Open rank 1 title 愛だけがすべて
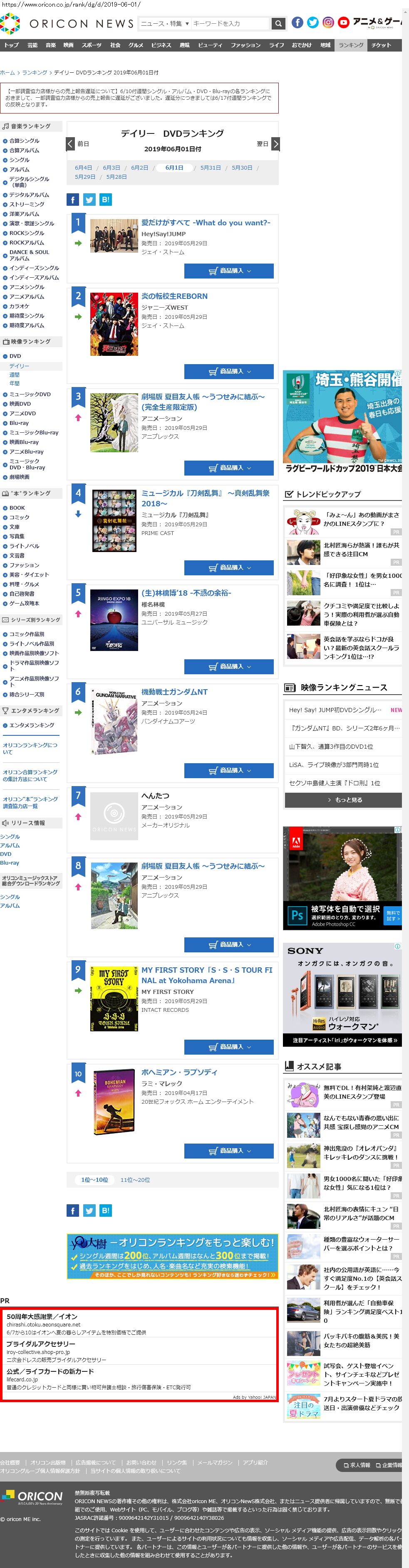The image size is (409, 1568). (x=206, y=223)
